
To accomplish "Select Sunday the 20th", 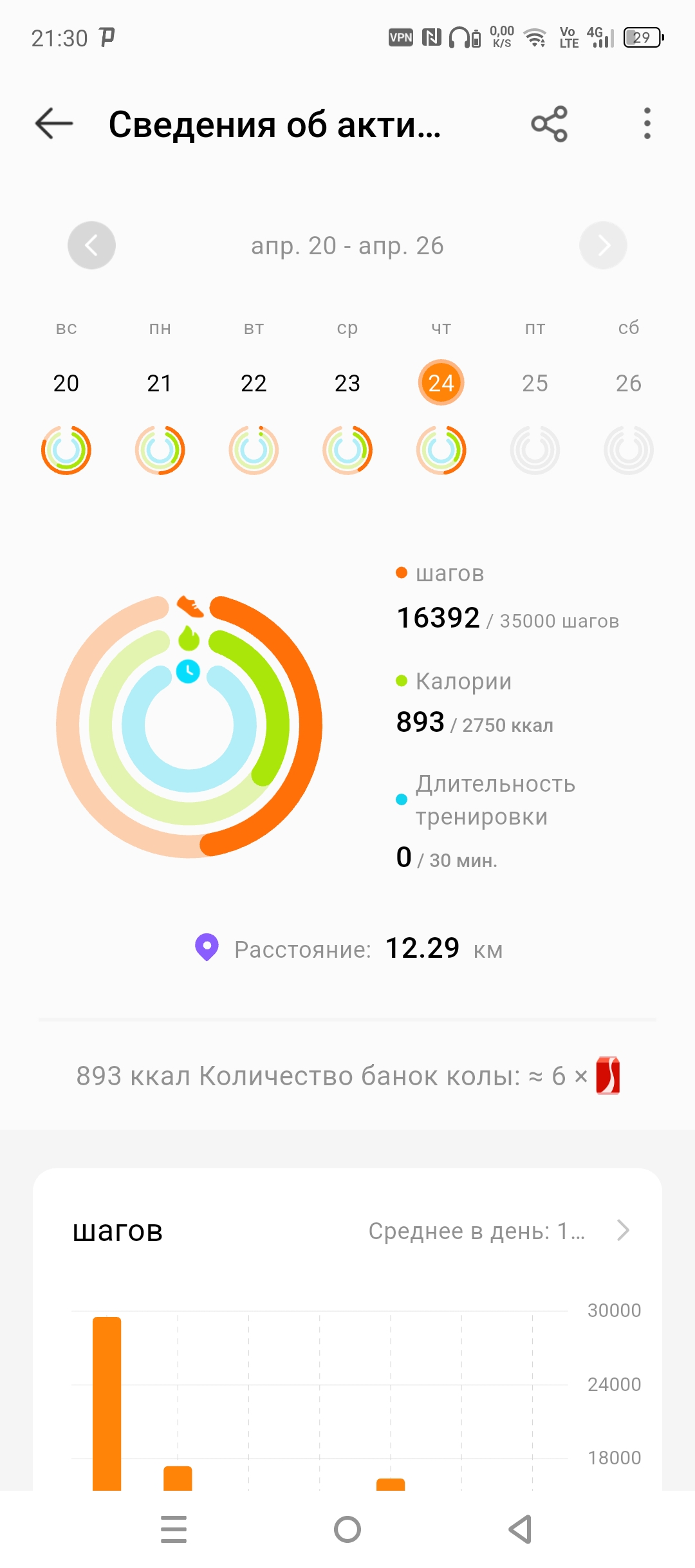I will (66, 383).
